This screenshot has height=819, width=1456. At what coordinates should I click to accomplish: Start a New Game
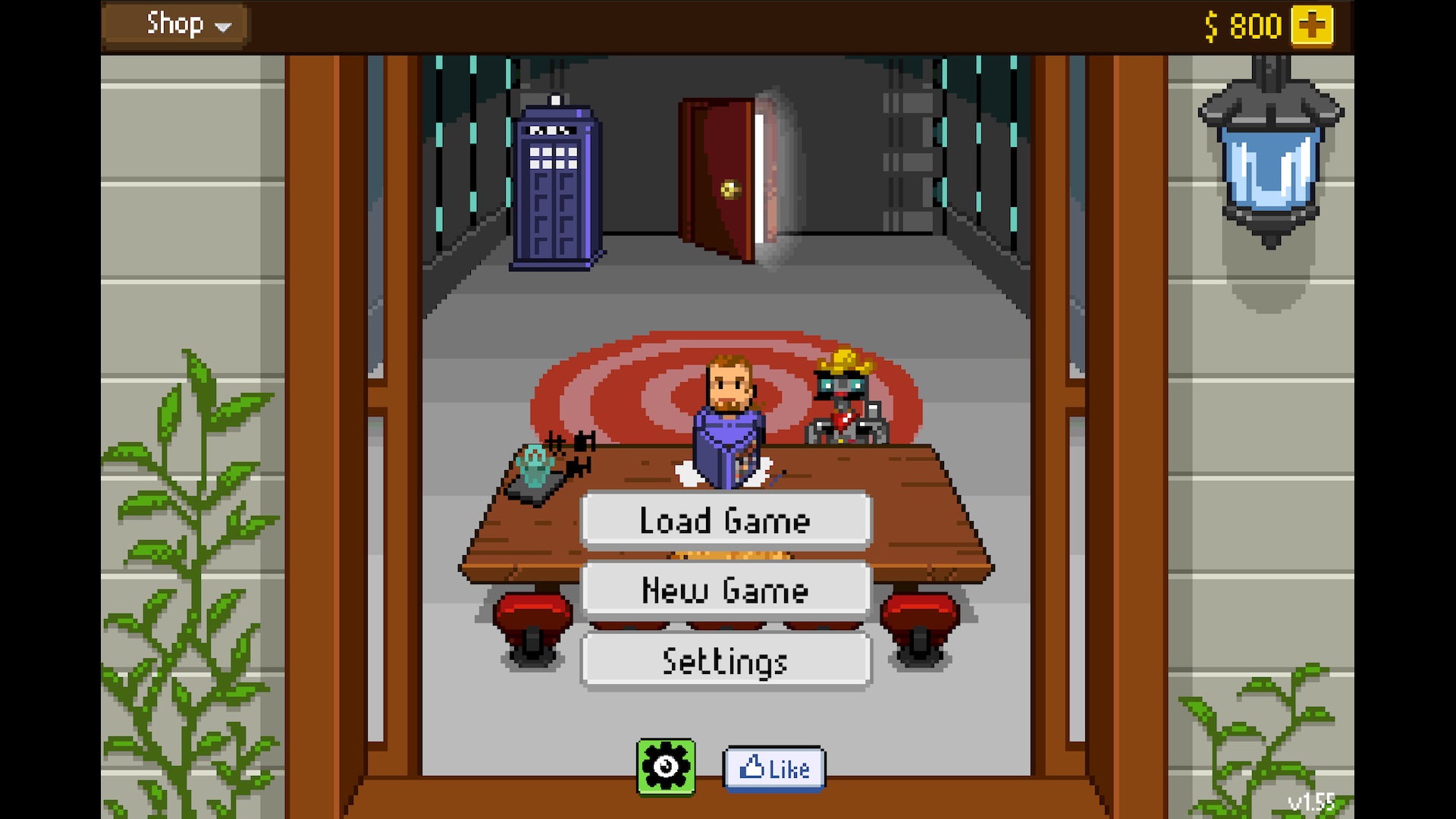726,590
